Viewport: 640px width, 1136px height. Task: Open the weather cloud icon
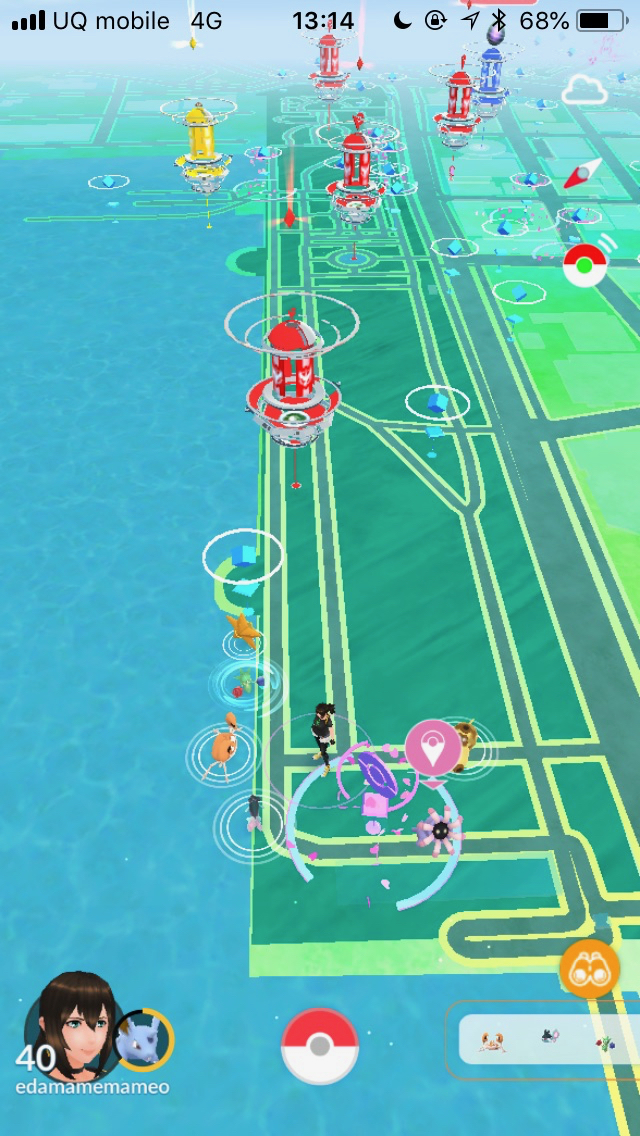(585, 91)
